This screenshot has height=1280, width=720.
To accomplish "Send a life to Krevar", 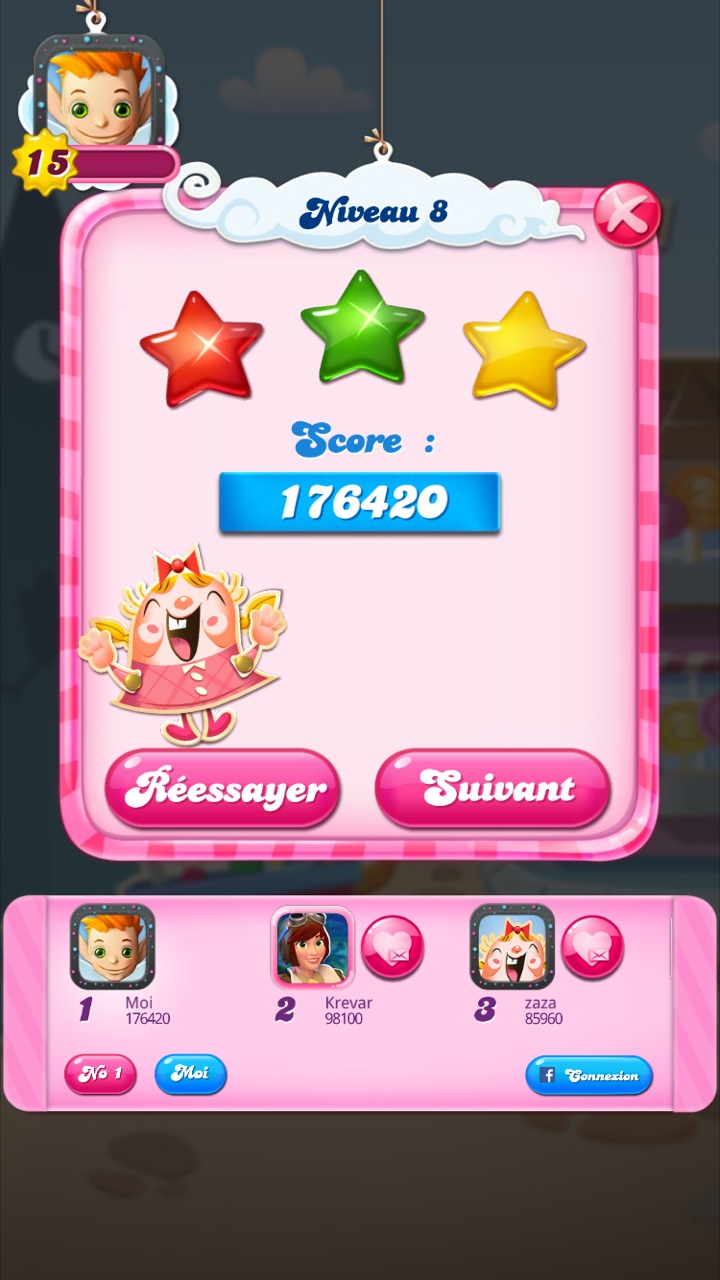I will [392, 947].
